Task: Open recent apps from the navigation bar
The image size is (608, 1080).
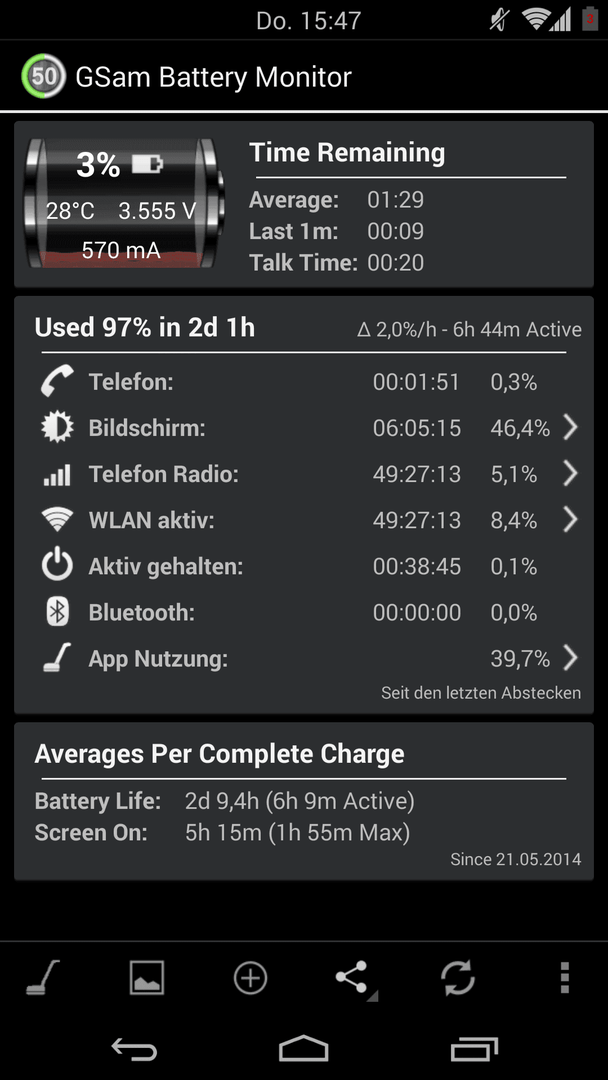Action: click(474, 1050)
